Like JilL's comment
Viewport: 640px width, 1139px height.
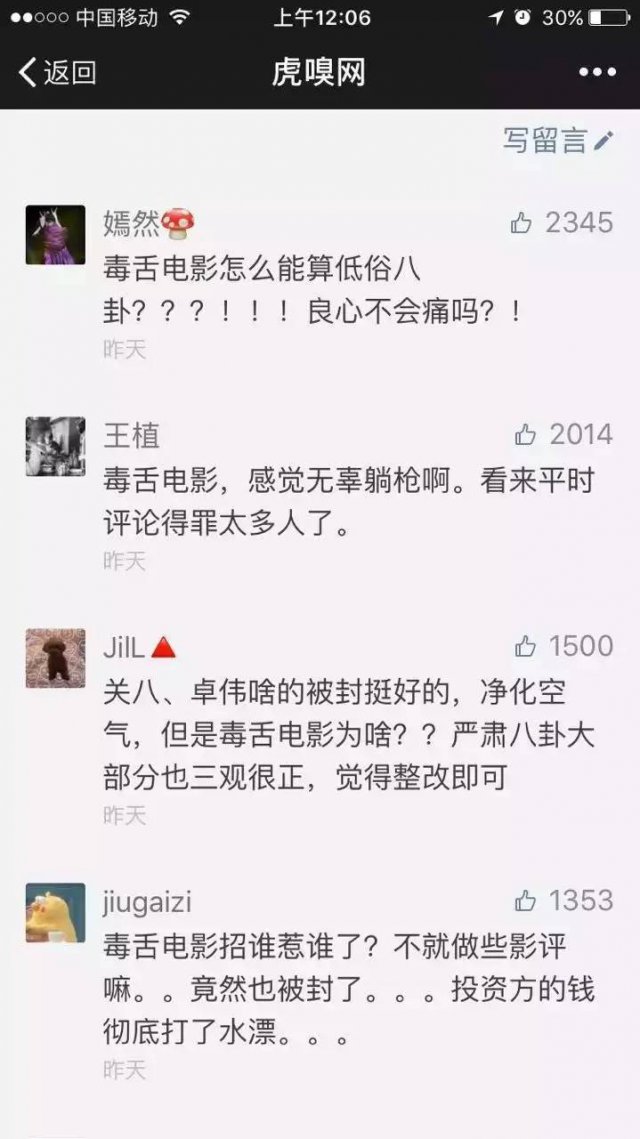click(x=525, y=647)
